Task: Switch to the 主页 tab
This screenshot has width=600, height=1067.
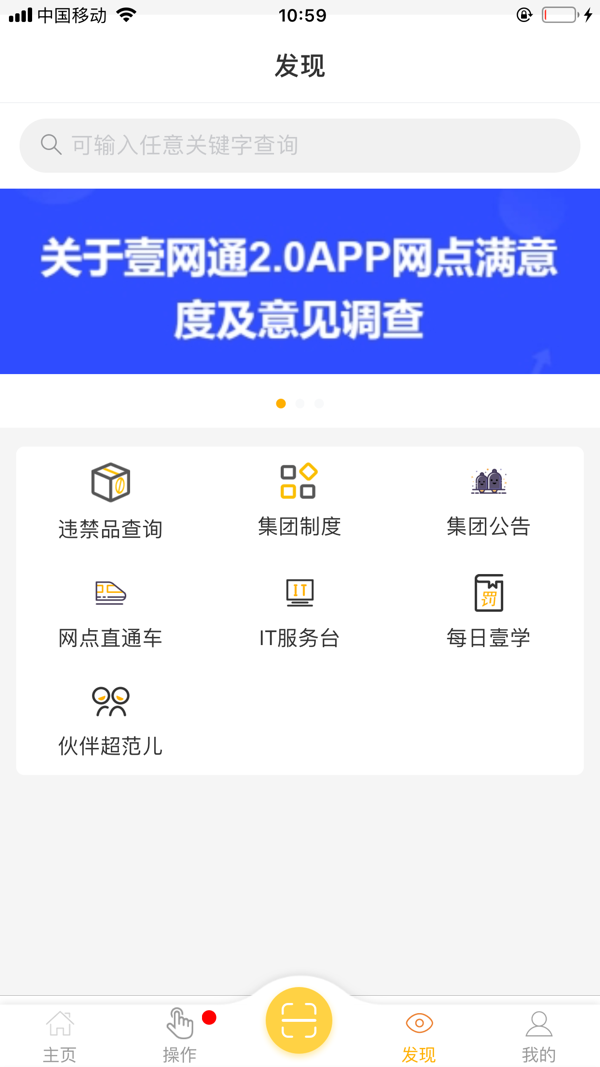Action: click(59, 1036)
